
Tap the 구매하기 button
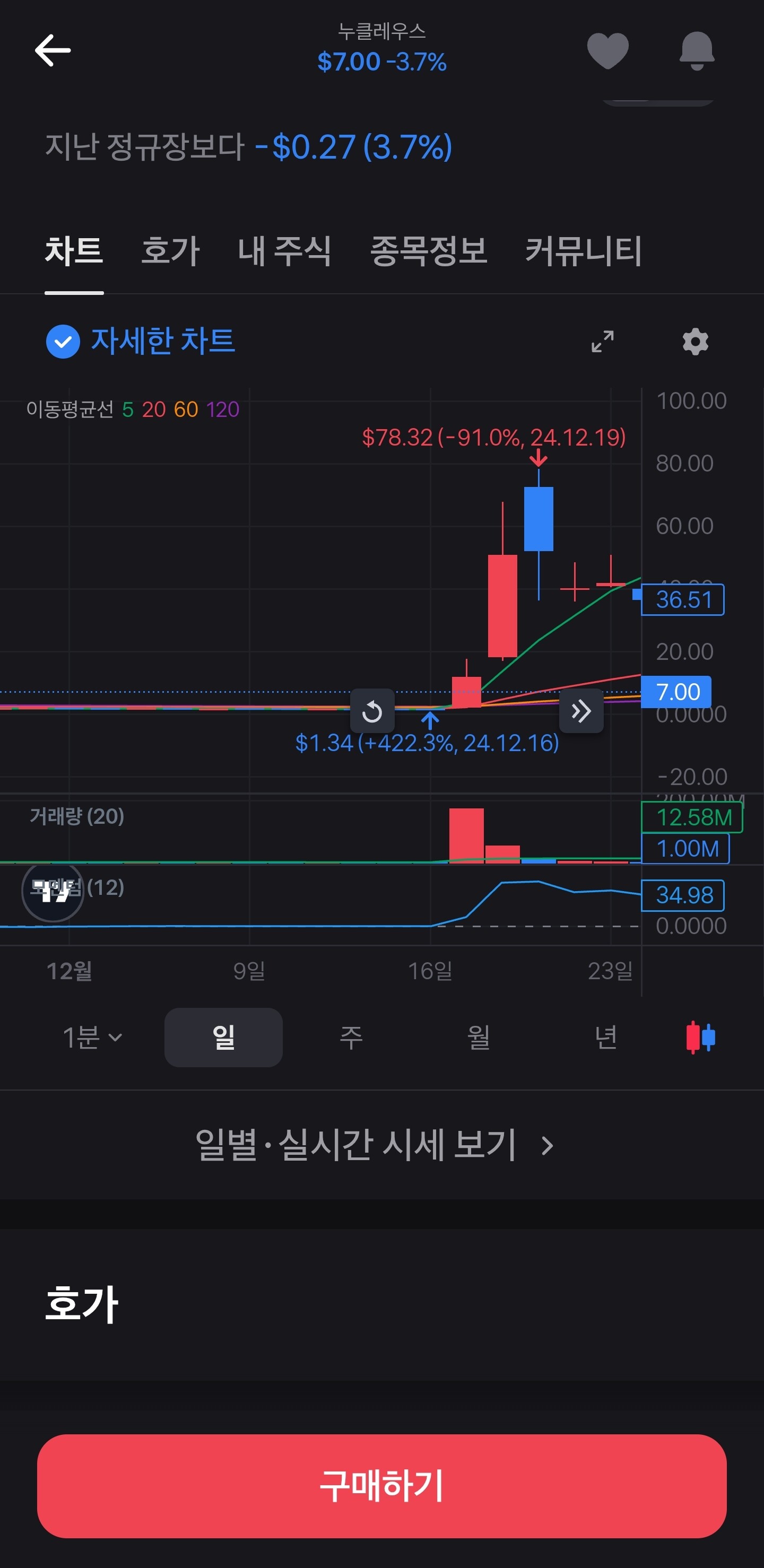pyautogui.click(x=381, y=1486)
